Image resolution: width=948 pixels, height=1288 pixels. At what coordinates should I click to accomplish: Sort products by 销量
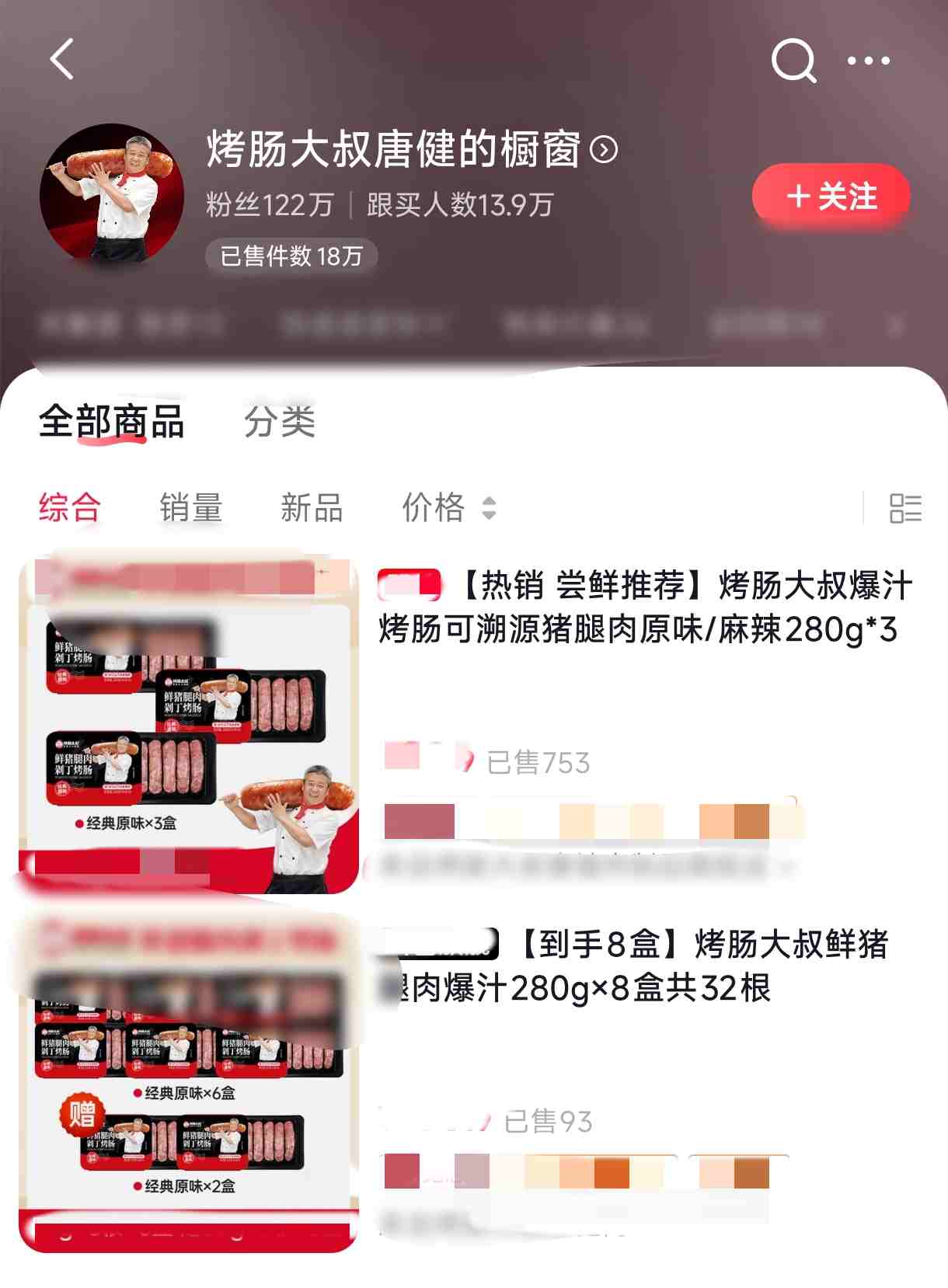click(x=191, y=508)
